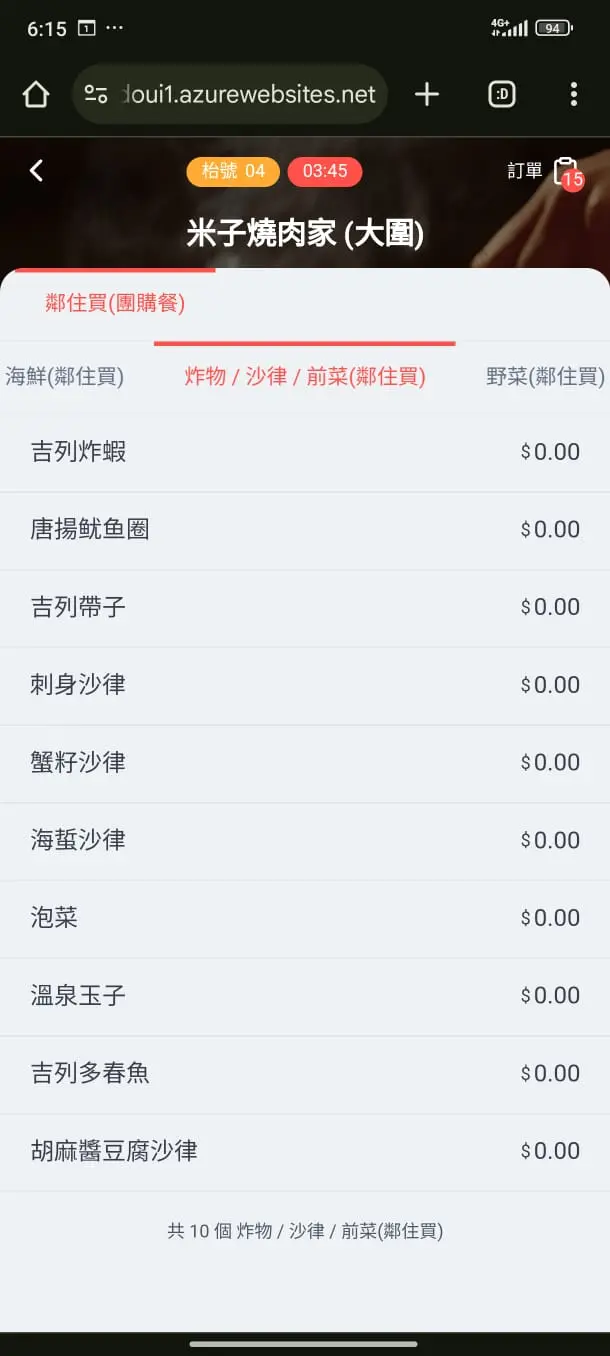Choose 唐揚魷魚圈 from the list
610x1356 pixels.
305,530
